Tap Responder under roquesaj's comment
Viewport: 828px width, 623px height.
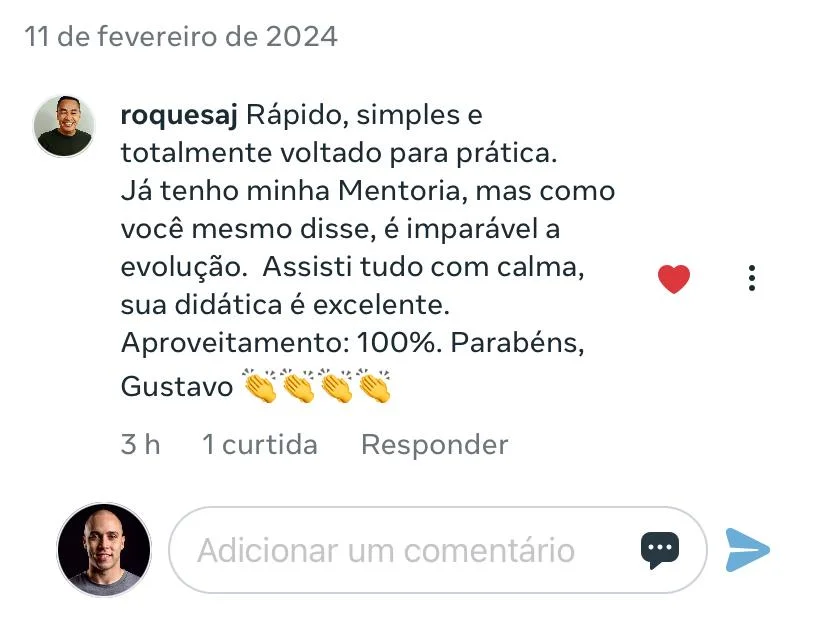pos(434,444)
